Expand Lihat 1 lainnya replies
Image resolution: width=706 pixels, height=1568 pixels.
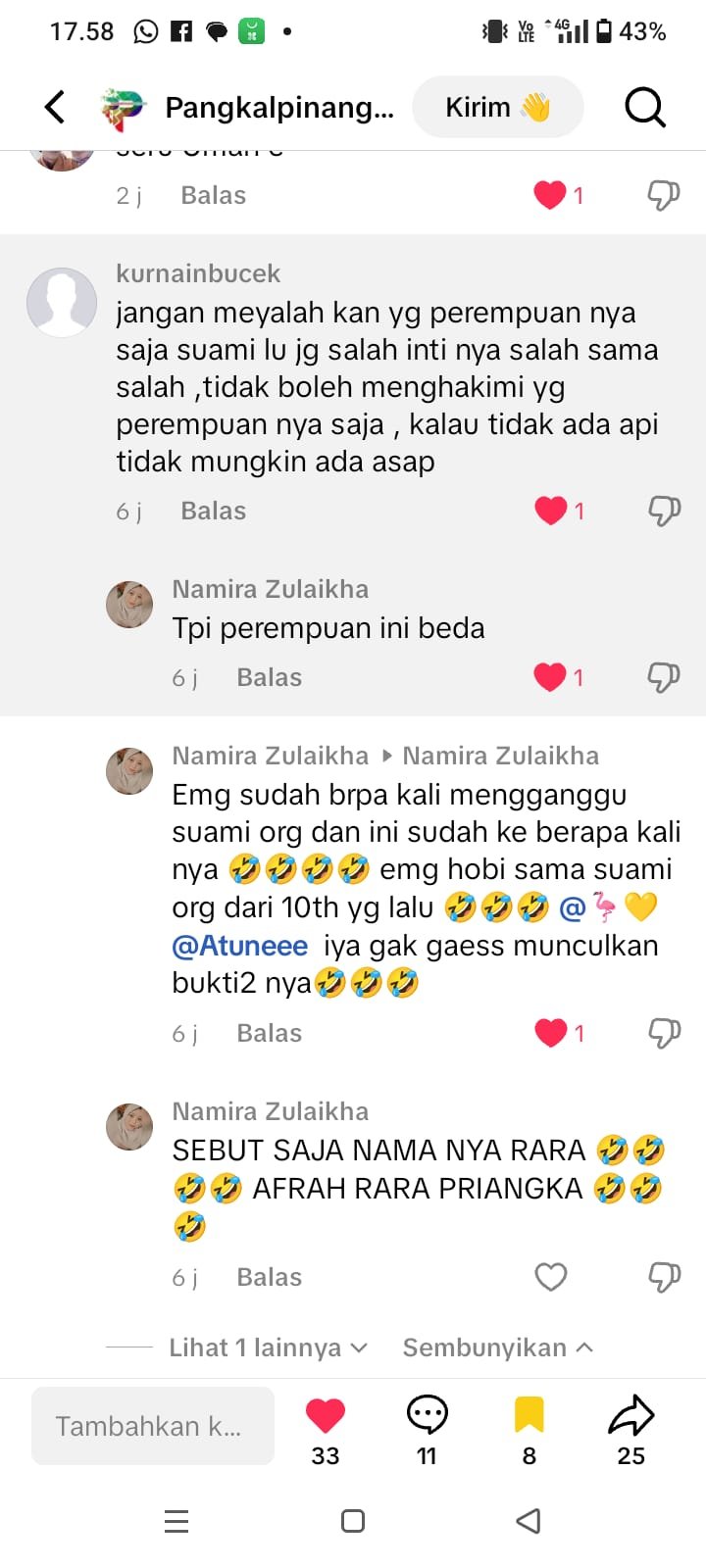pos(269,1347)
